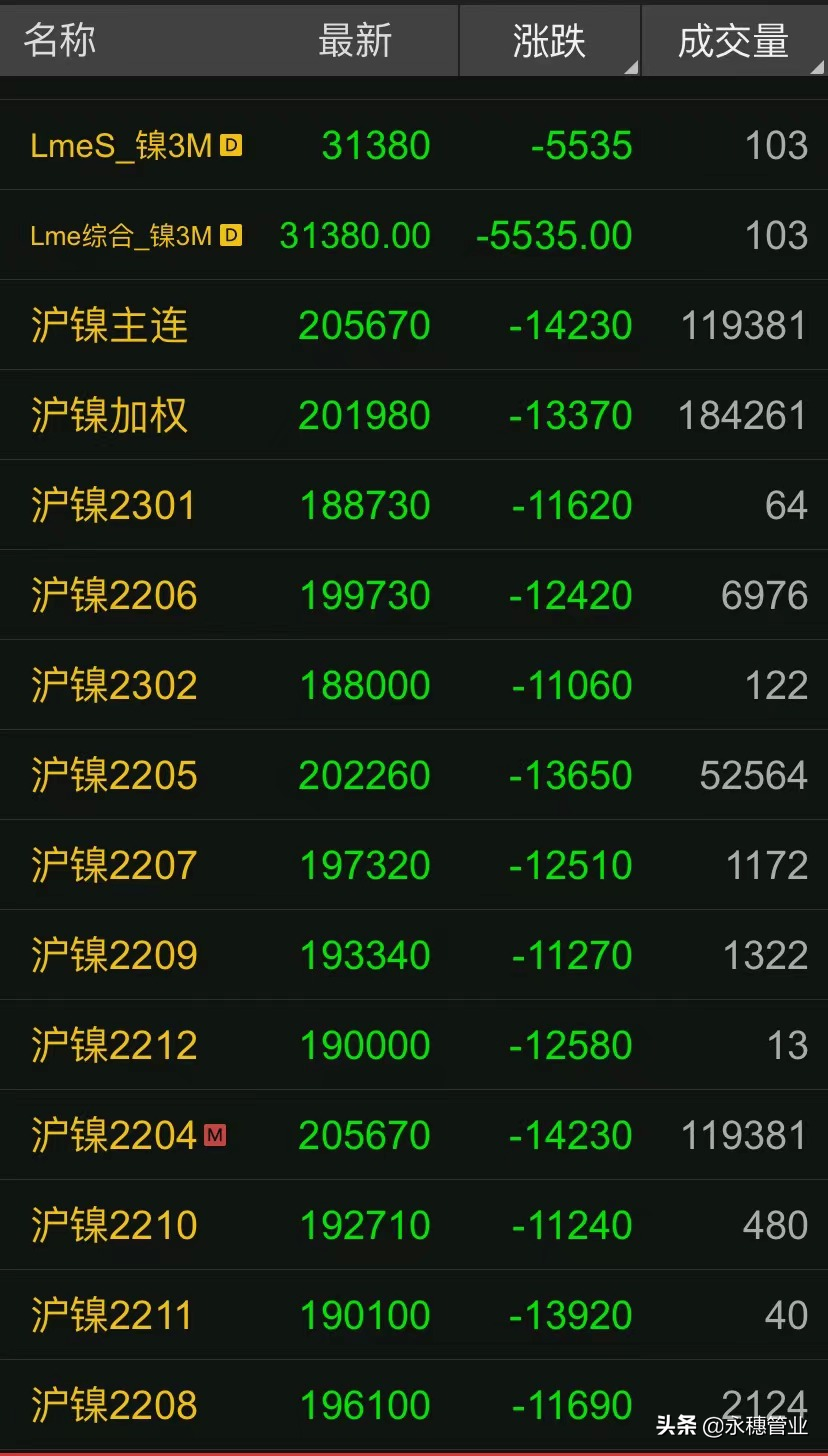
Task: Open 沪镍主连 contract
Action: [414, 325]
